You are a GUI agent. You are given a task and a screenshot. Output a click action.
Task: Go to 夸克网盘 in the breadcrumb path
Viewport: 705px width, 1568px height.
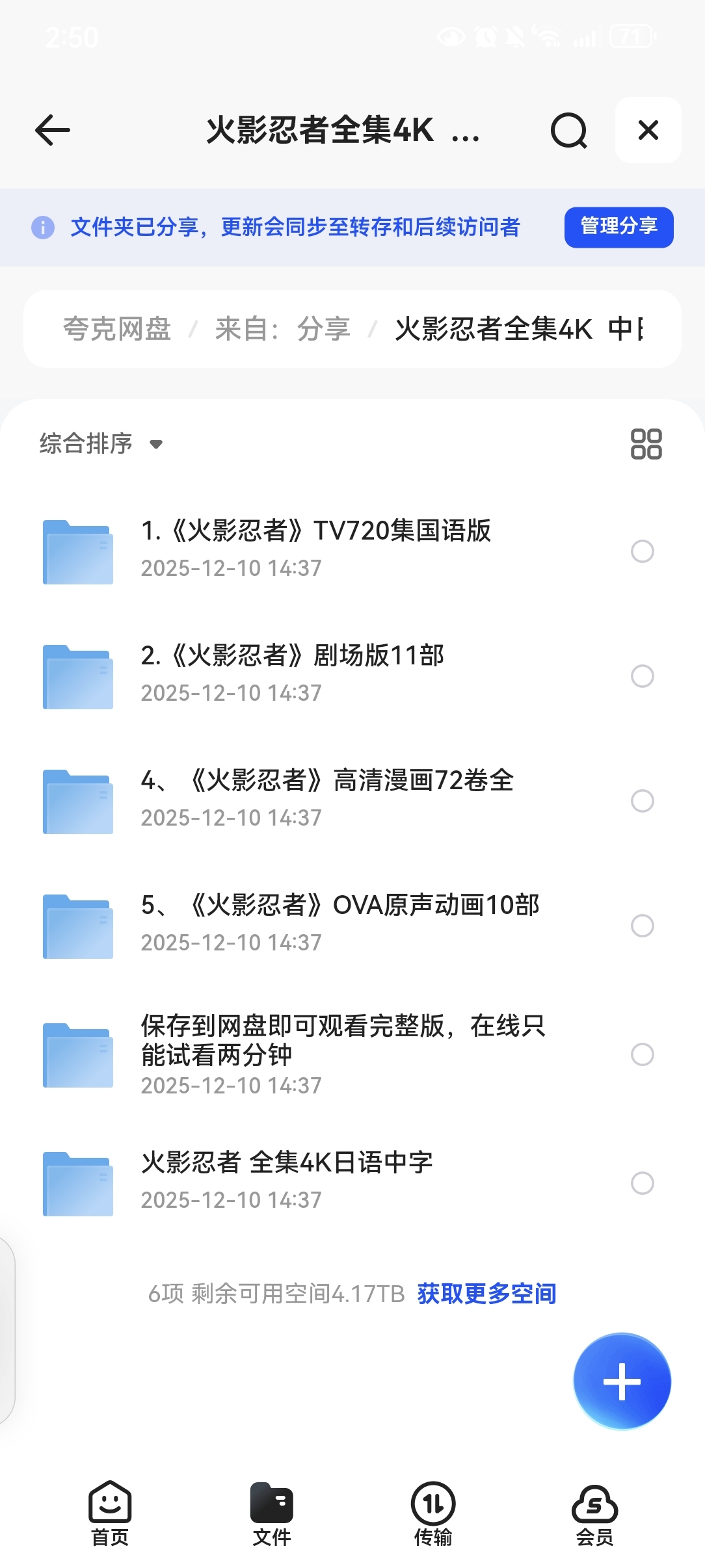pyautogui.click(x=117, y=329)
